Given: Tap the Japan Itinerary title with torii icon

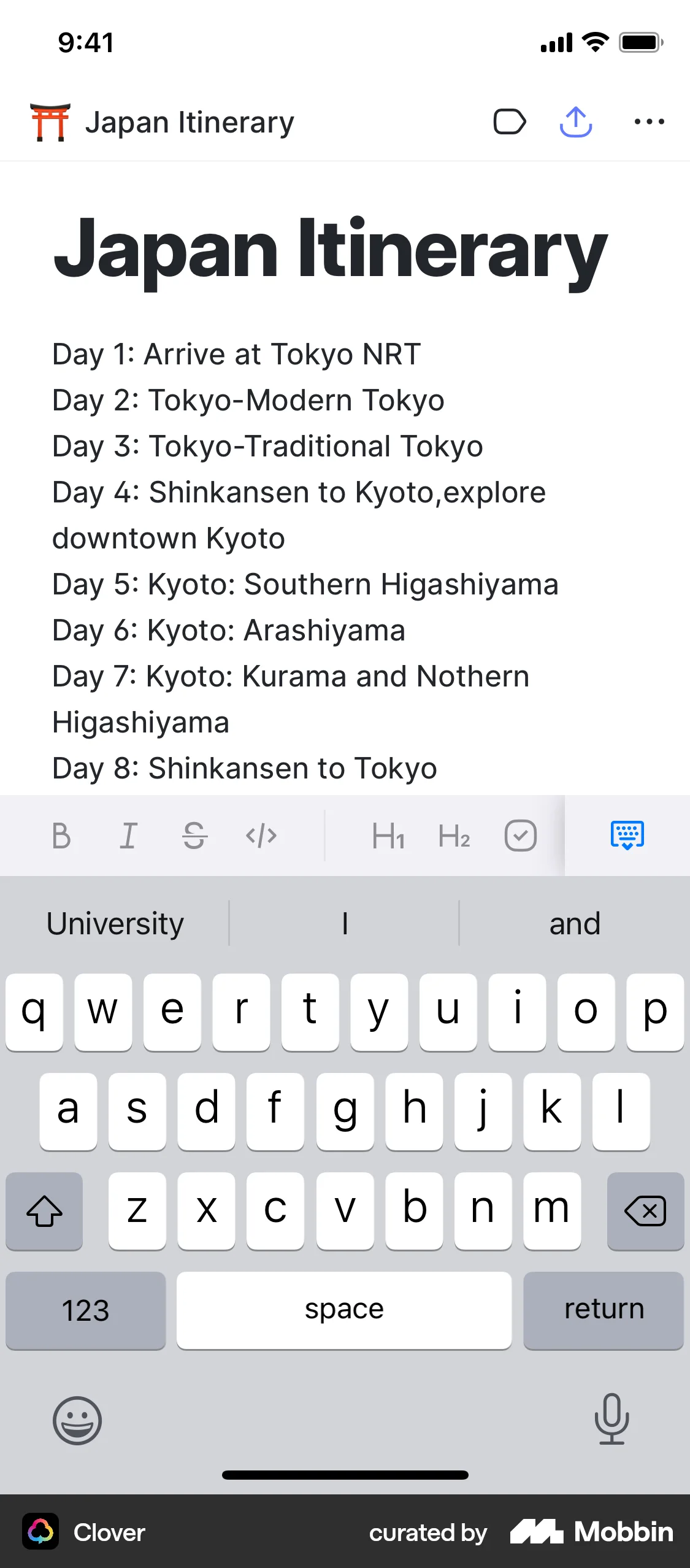Looking at the screenshot, I should click(x=163, y=122).
